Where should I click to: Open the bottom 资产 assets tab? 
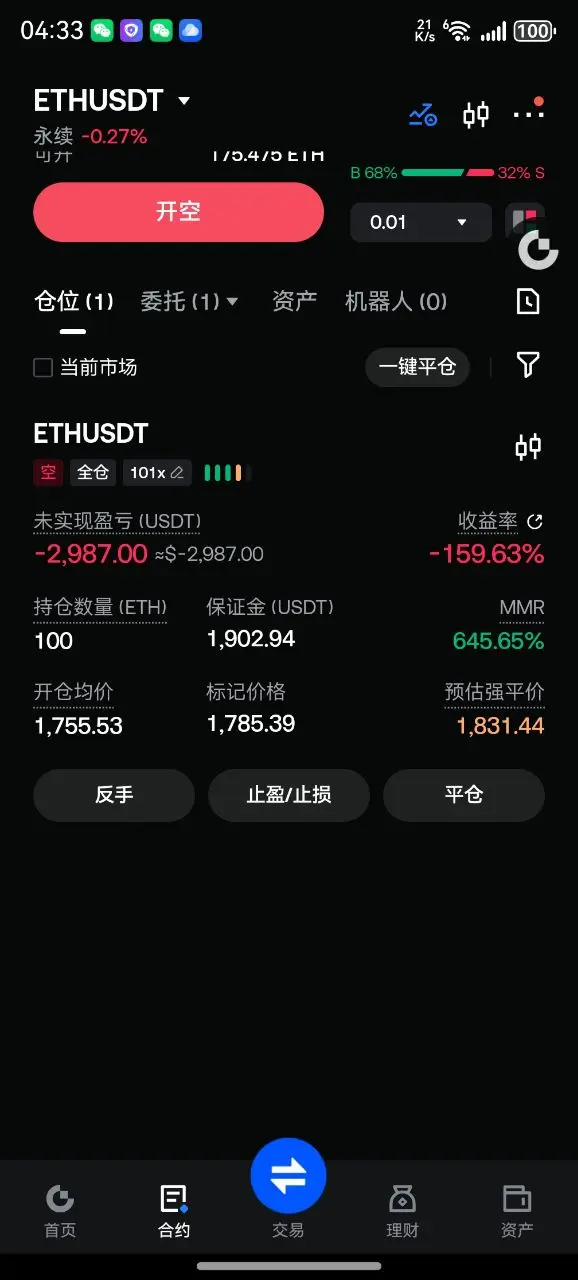pyautogui.click(x=517, y=1211)
